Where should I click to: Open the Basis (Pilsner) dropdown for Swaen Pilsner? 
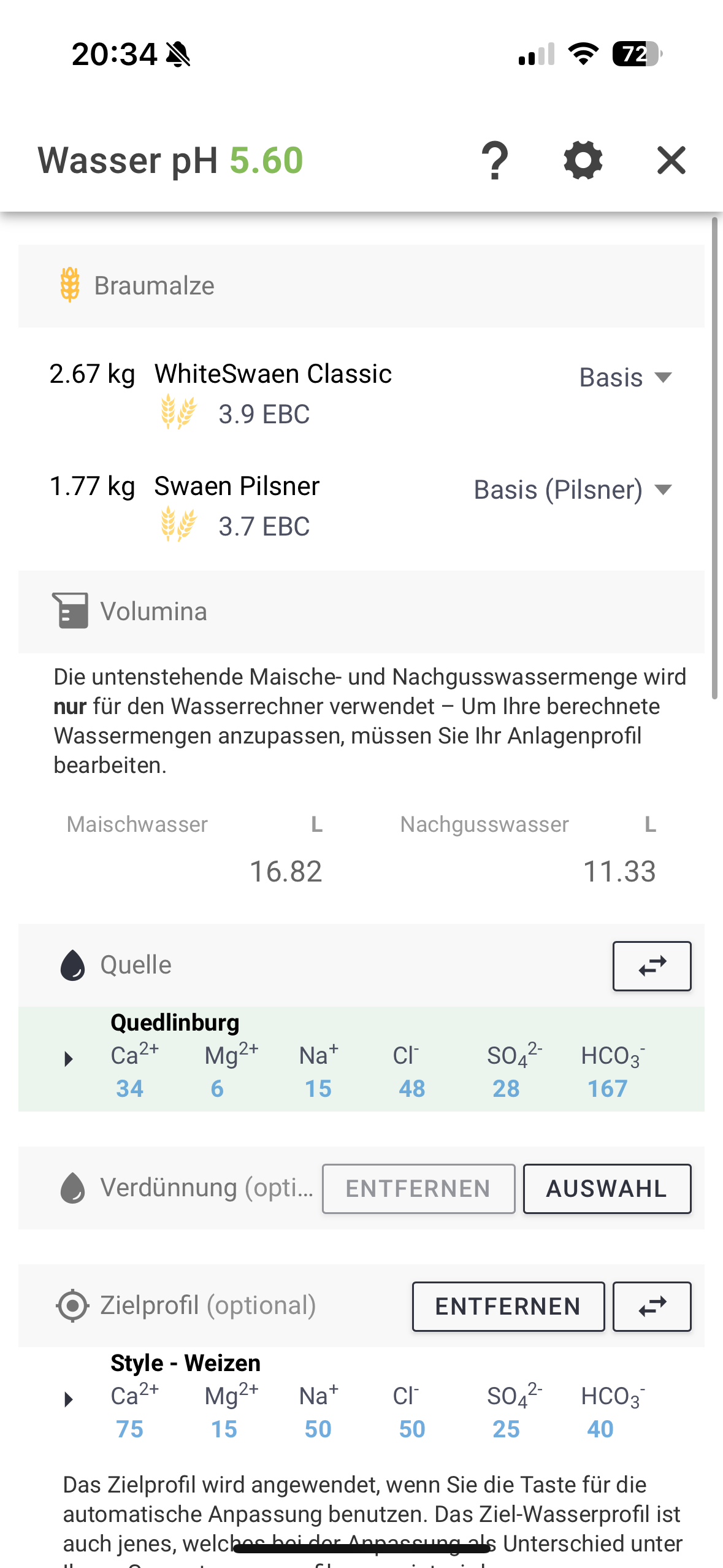point(573,490)
